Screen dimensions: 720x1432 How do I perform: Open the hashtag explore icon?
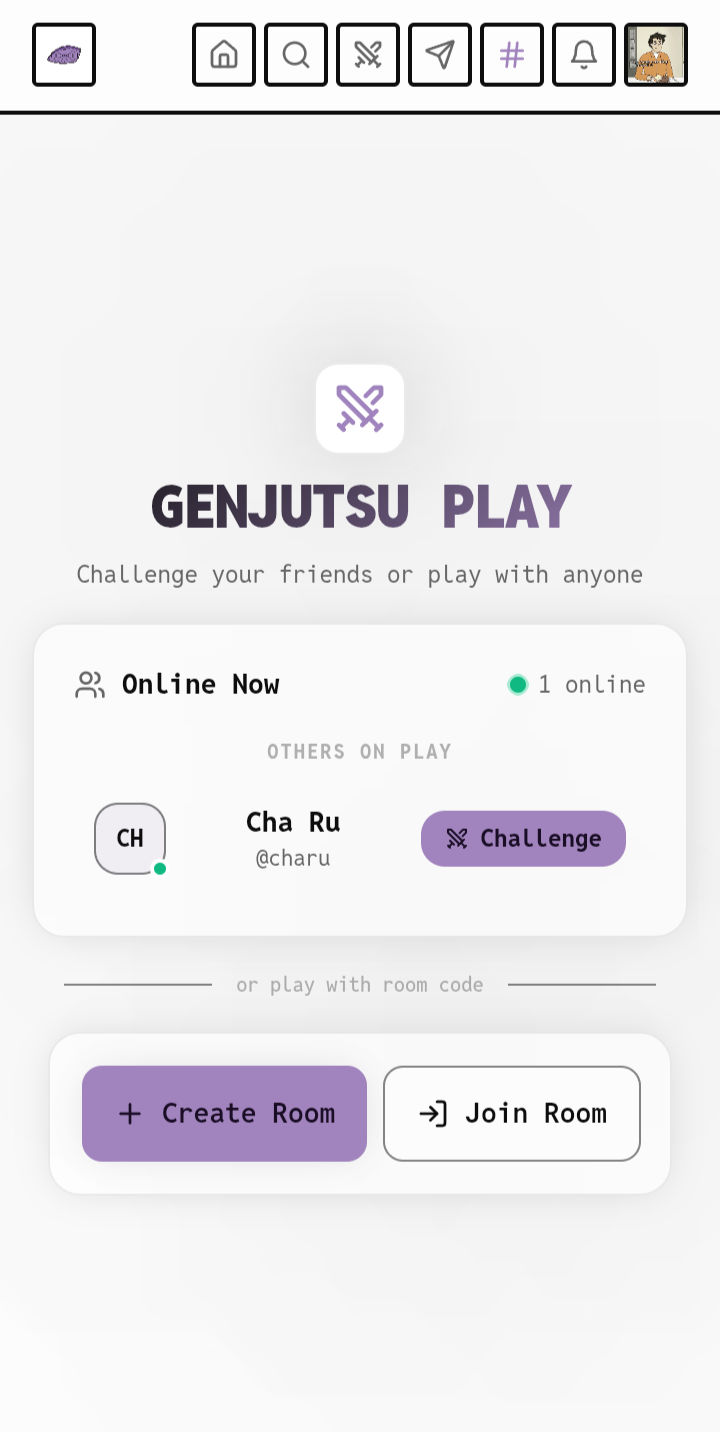(511, 55)
